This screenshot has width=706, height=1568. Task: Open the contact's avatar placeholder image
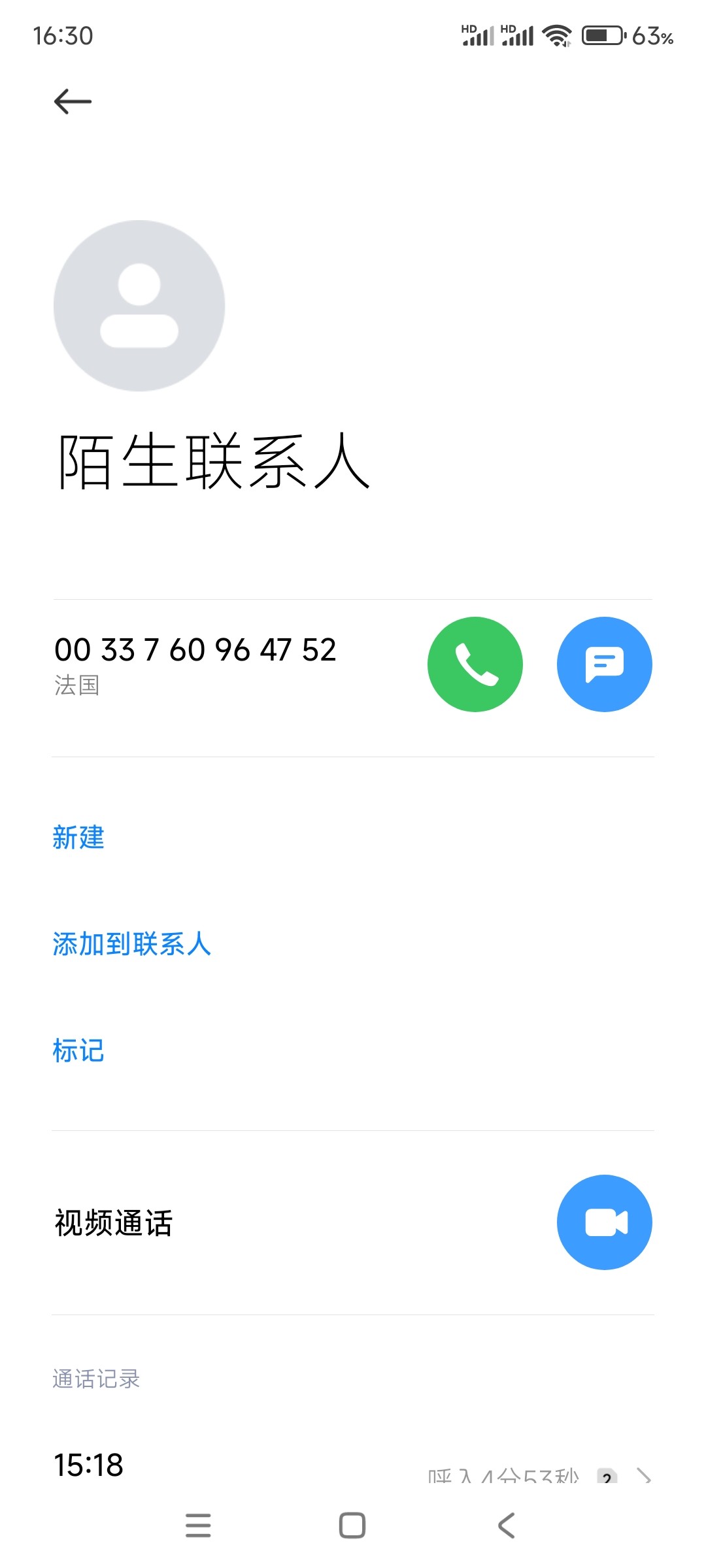(139, 305)
